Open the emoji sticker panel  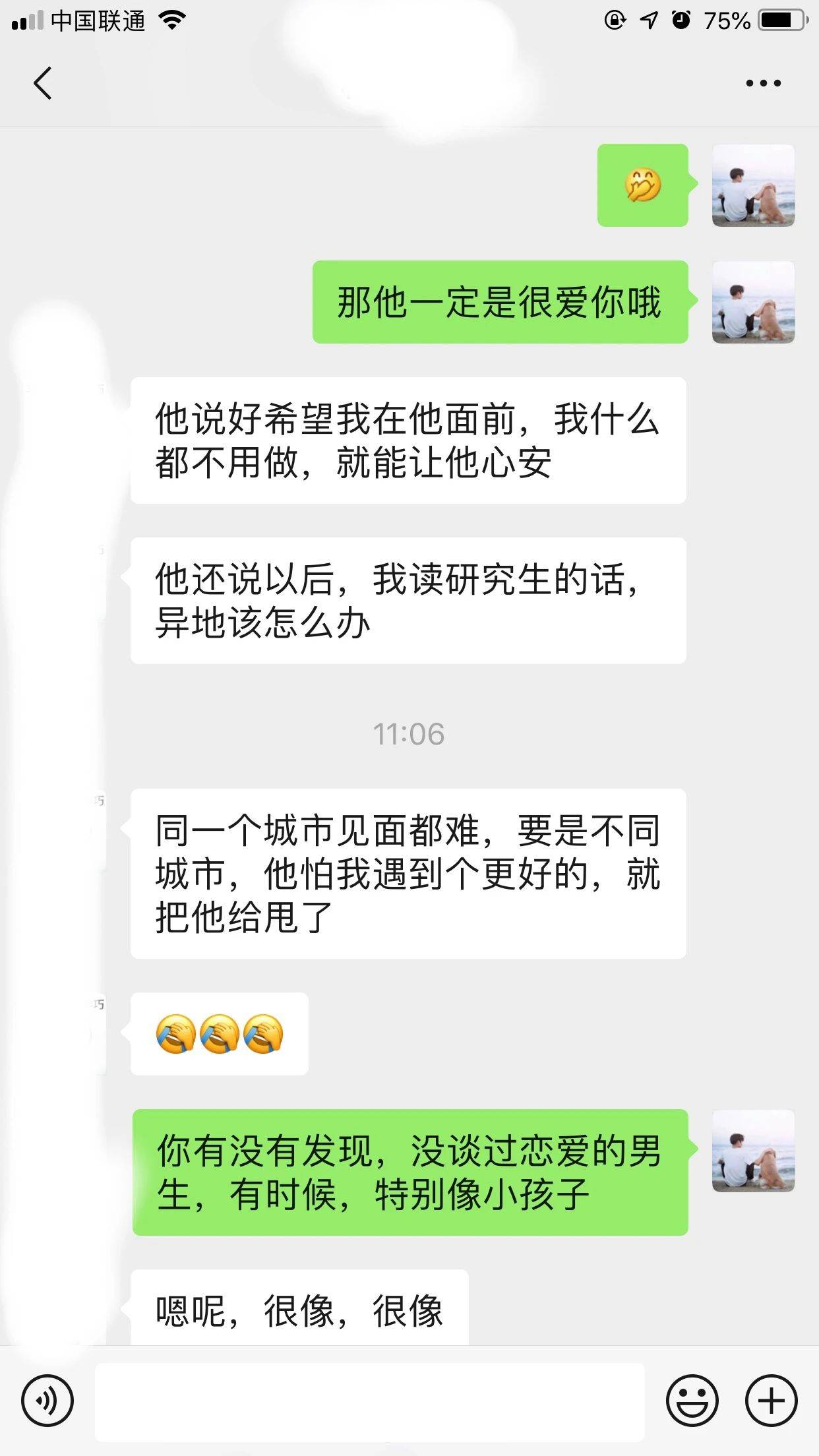click(692, 1401)
